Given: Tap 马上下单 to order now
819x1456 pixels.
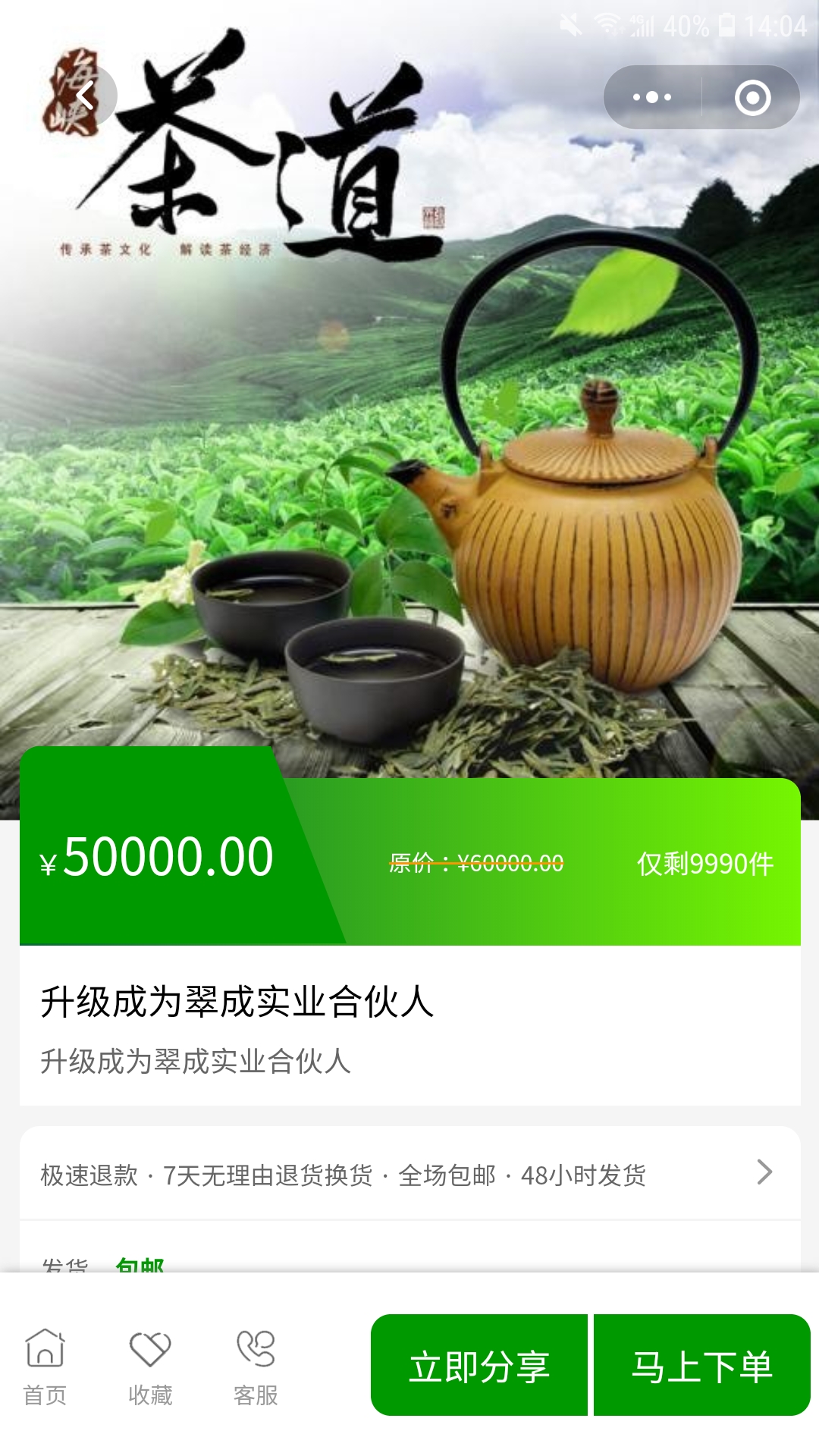Looking at the screenshot, I should pos(702,1365).
